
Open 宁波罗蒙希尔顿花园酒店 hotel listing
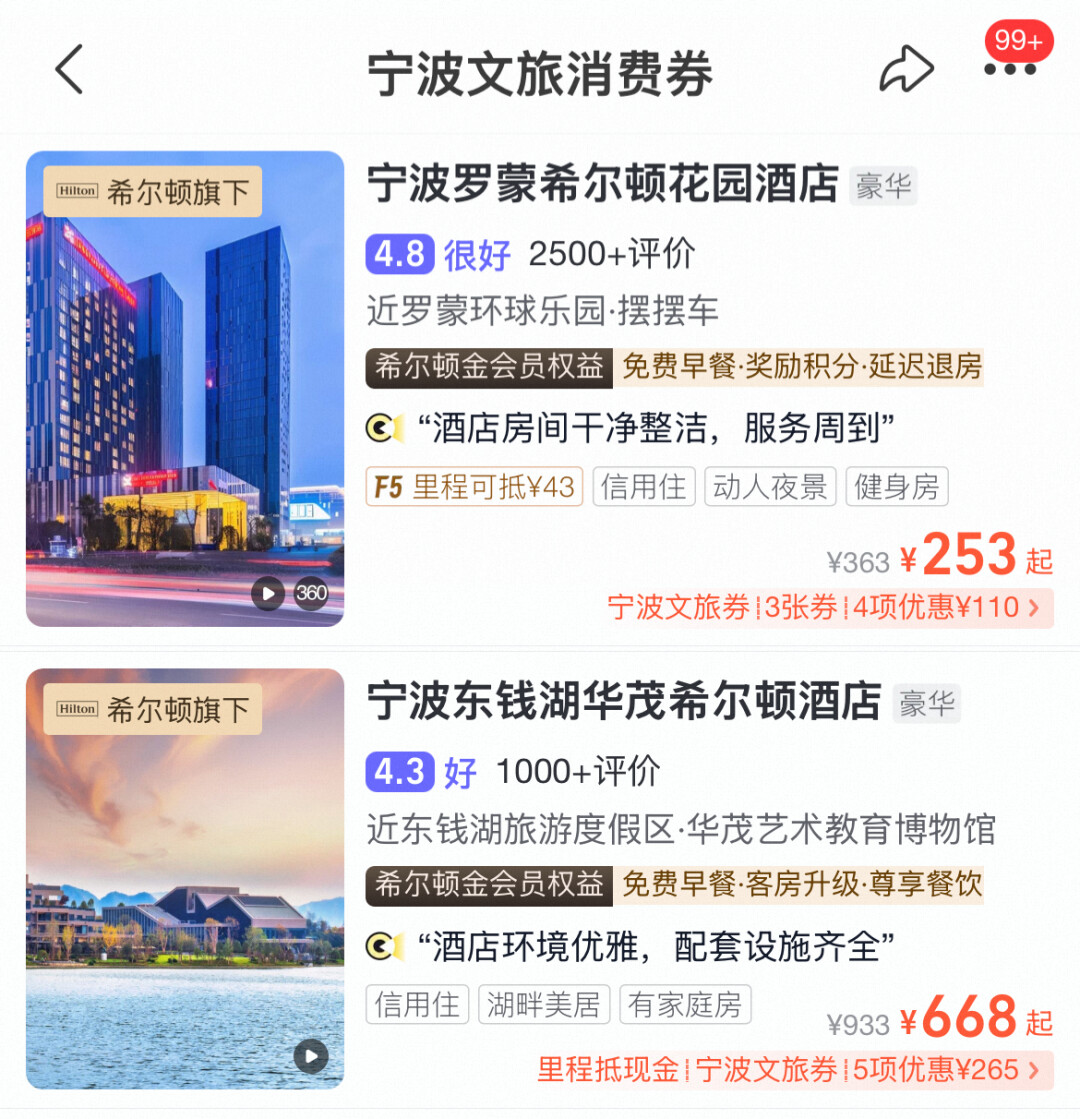click(x=602, y=185)
